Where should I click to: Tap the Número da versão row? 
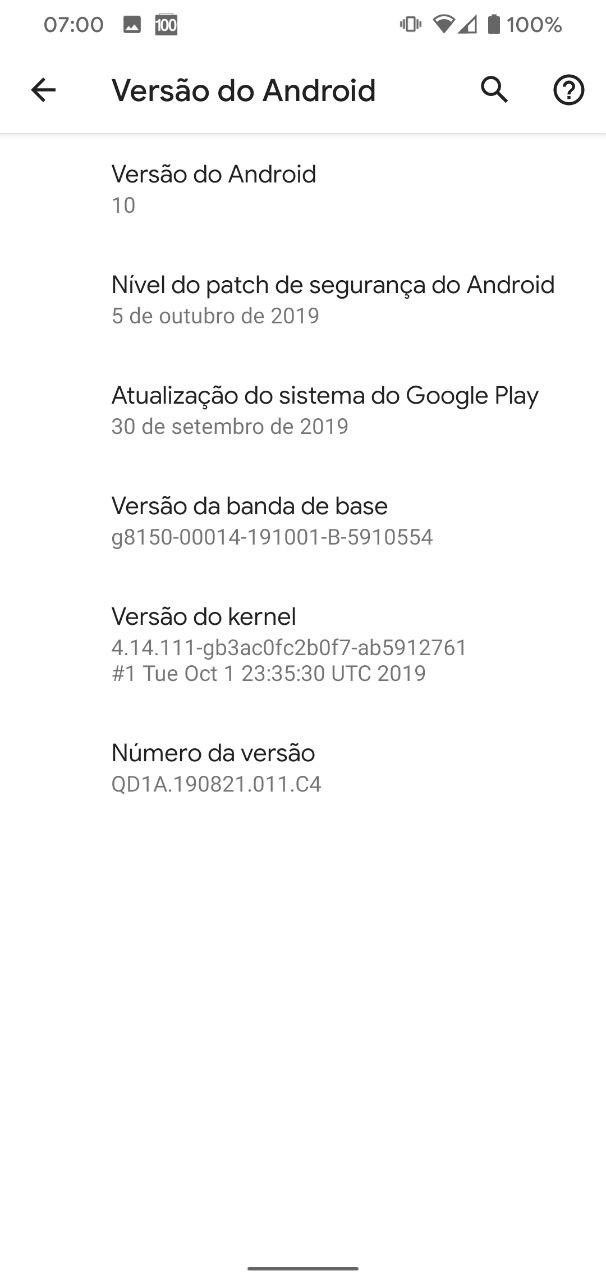tap(303, 767)
